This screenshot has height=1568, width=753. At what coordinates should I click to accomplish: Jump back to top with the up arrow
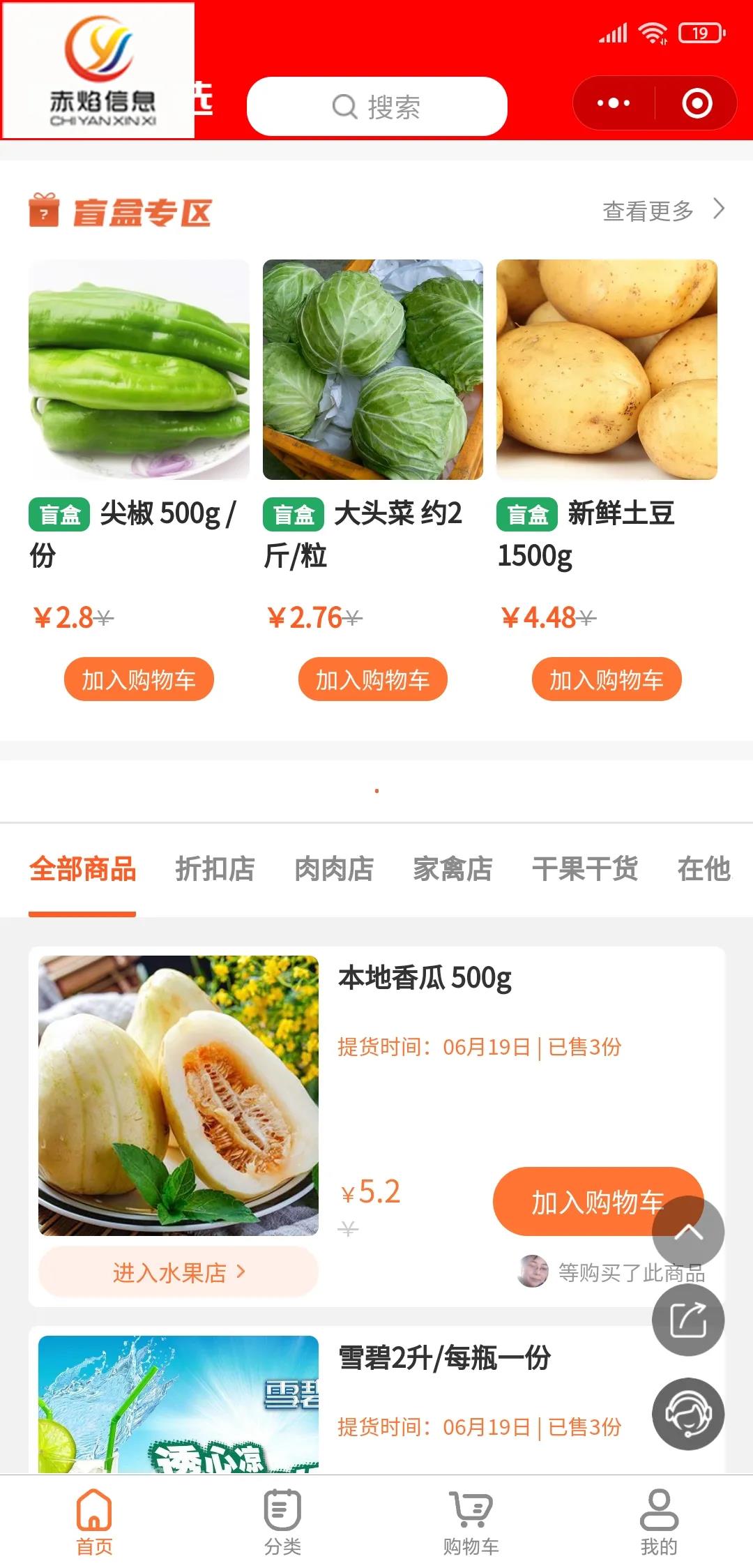pyautogui.click(x=688, y=1232)
